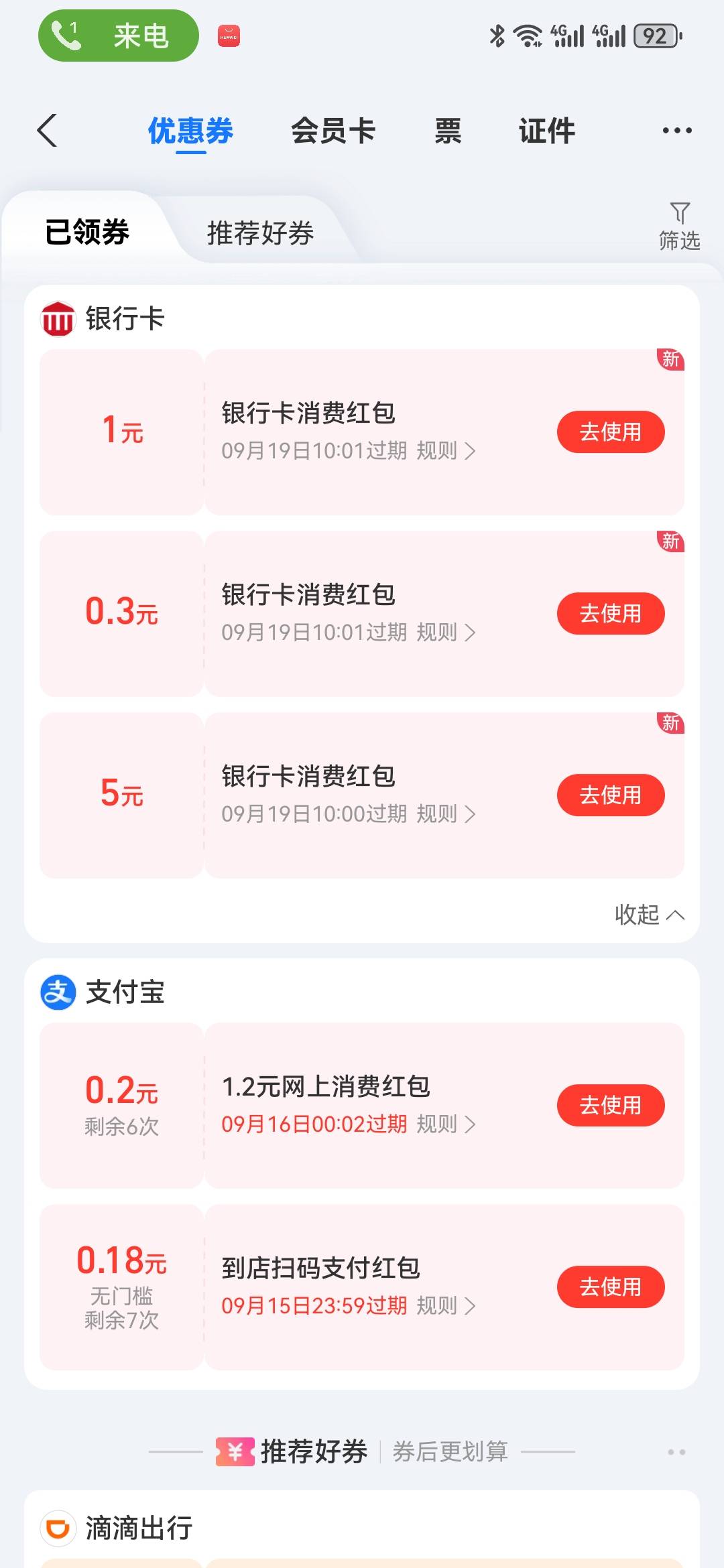Switch to the 会员卡 tab

(333, 130)
